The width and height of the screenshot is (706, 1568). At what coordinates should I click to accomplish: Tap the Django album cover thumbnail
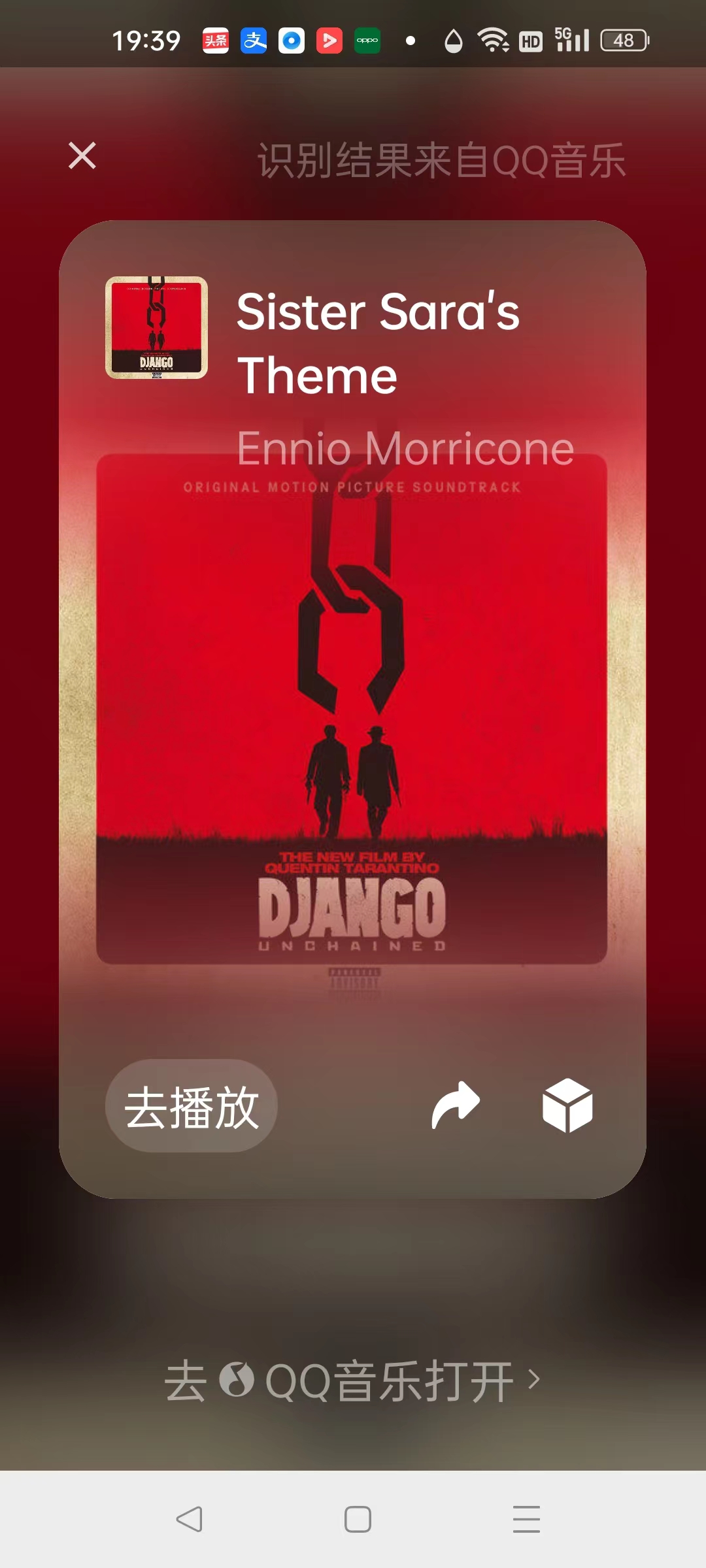point(156,327)
